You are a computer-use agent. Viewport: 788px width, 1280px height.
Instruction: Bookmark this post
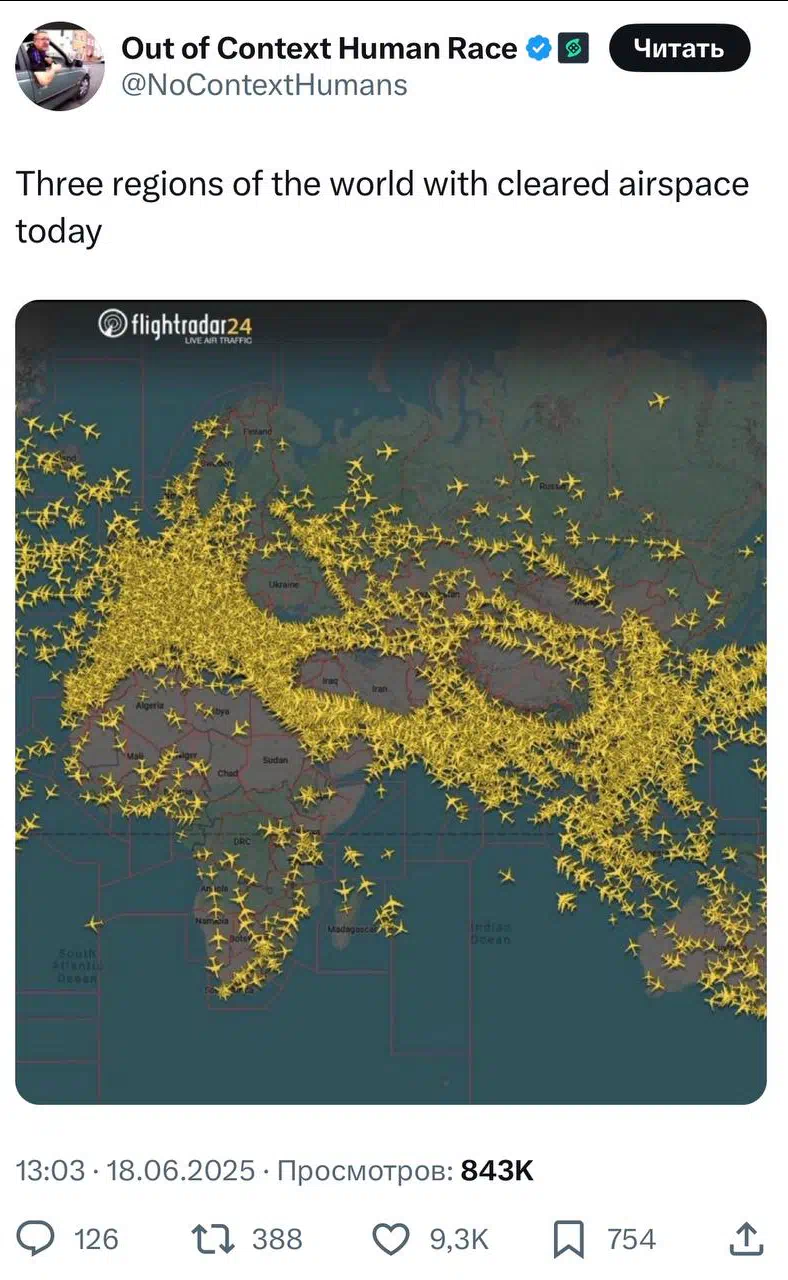(x=569, y=1240)
